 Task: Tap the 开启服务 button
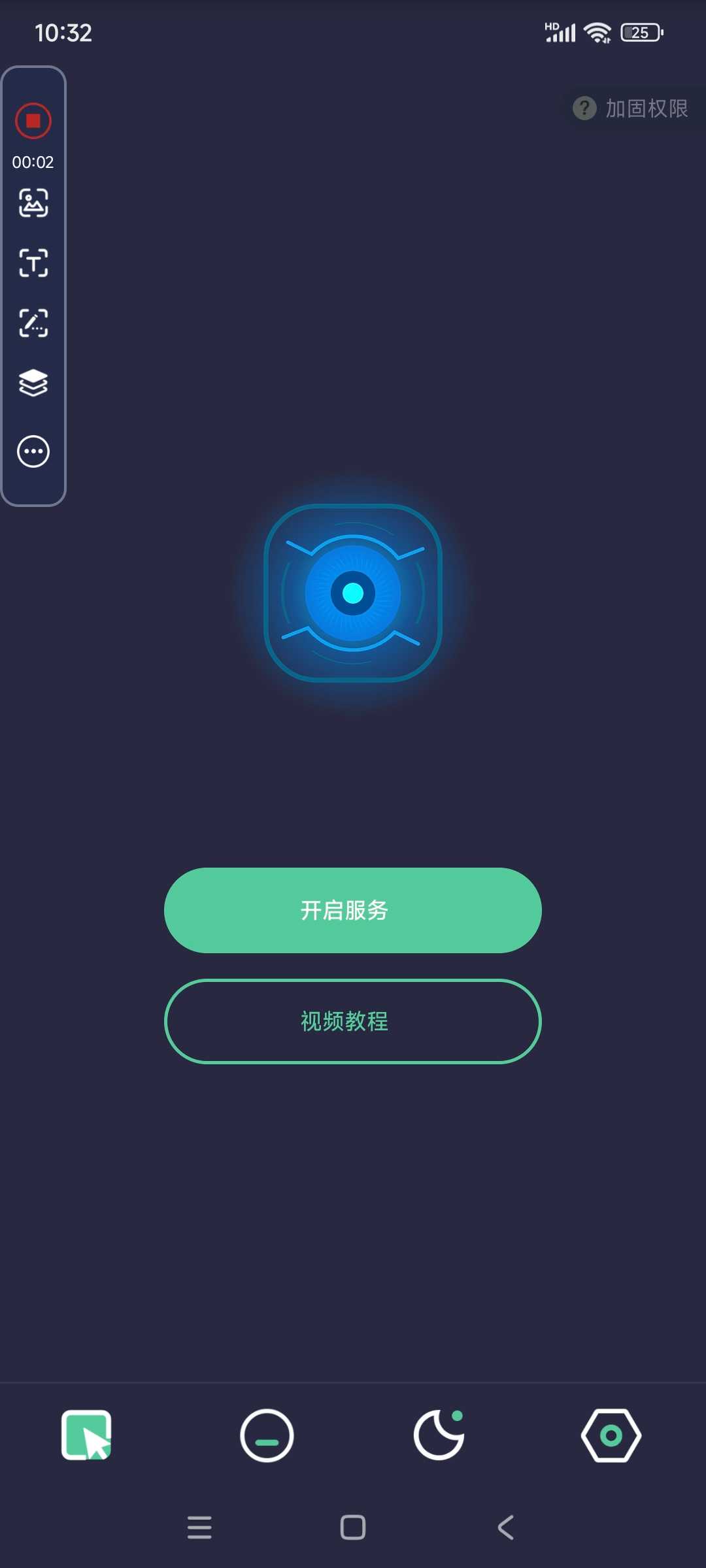click(352, 910)
